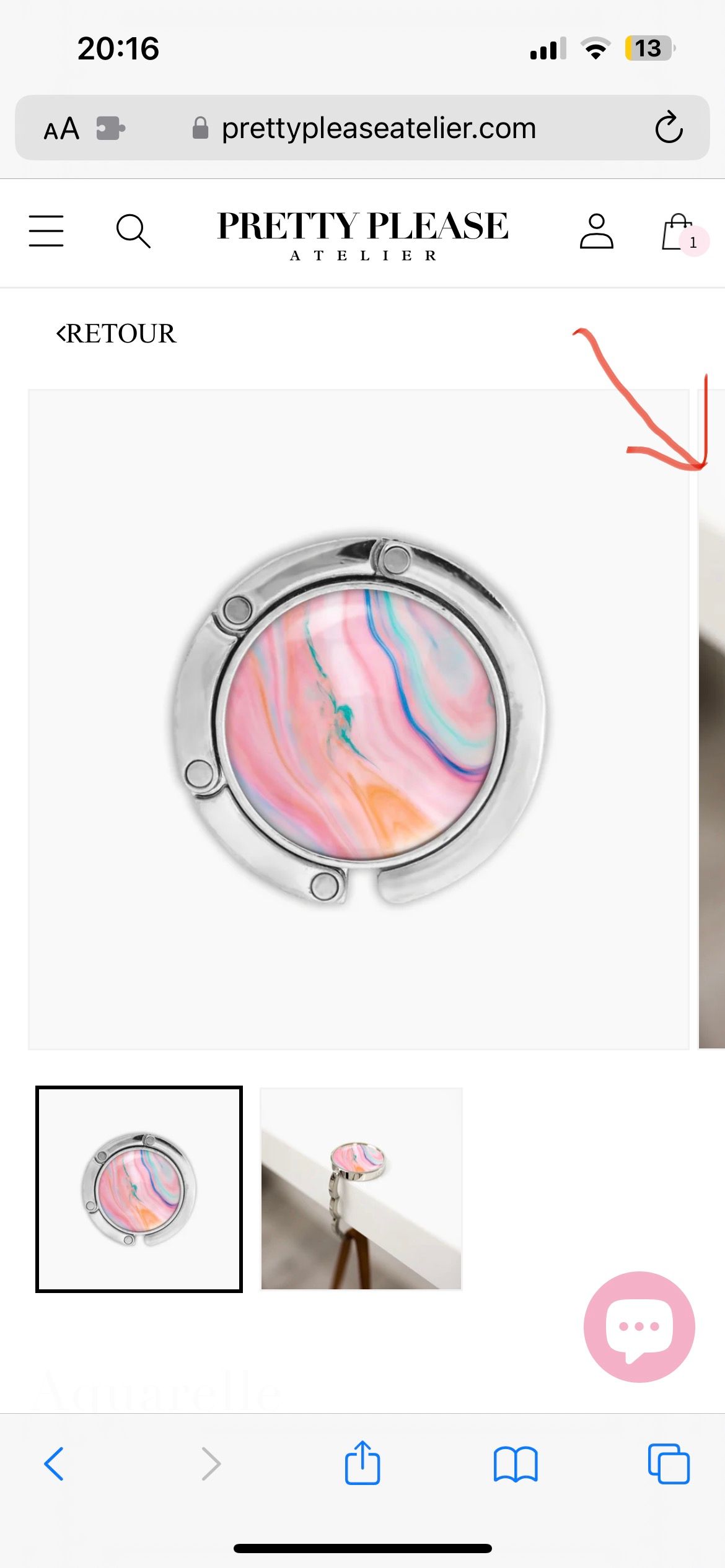This screenshot has height=1568, width=725.
Task: Go back via the RETOUR link
Action: (116, 334)
